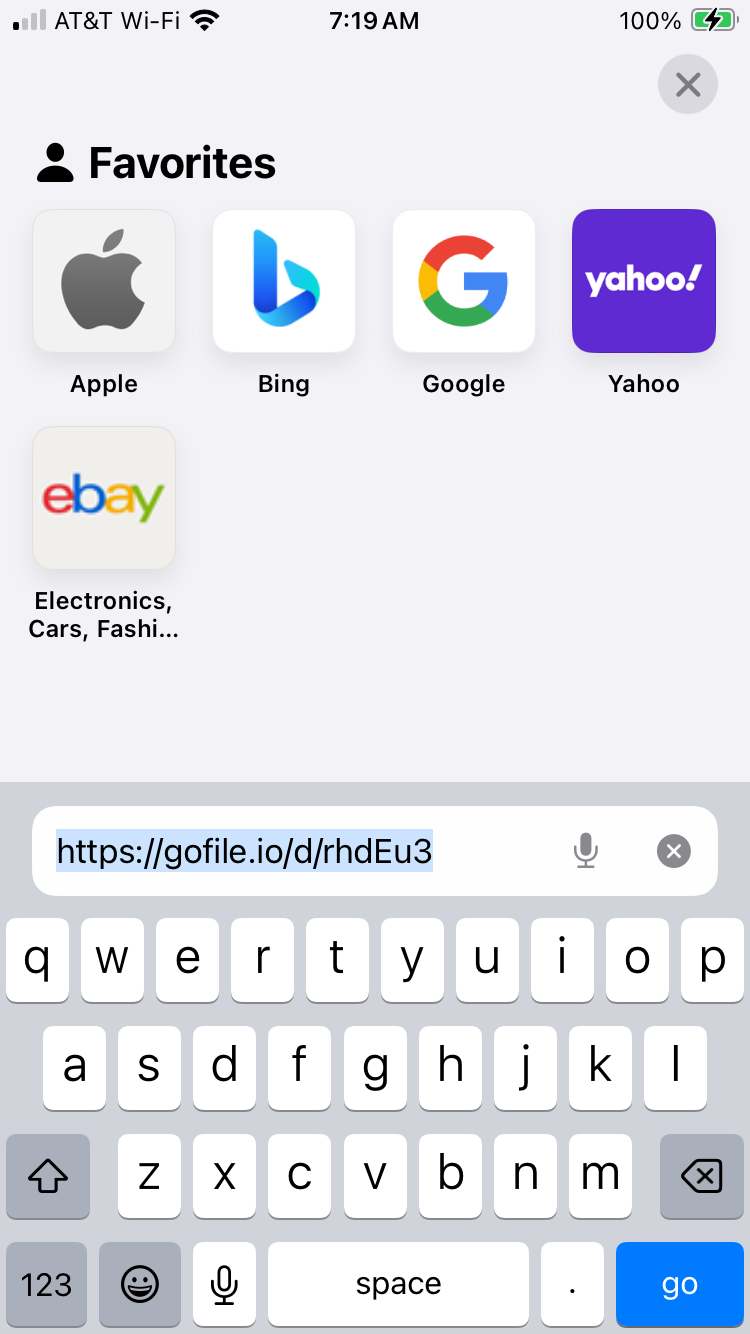Tap the gofile.io URL address field
This screenshot has height=1334, width=750.
(300, 851)
